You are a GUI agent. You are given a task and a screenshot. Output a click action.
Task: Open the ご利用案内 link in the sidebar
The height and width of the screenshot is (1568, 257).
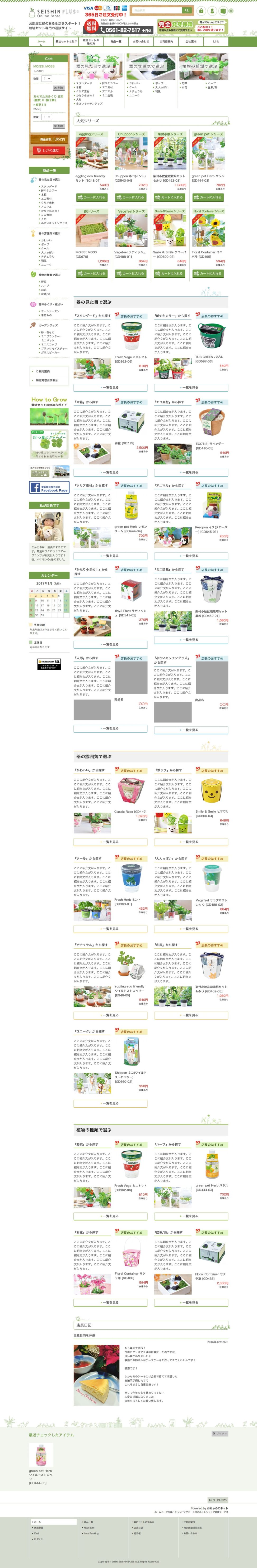pyautogui.click(x=43, y=371)
